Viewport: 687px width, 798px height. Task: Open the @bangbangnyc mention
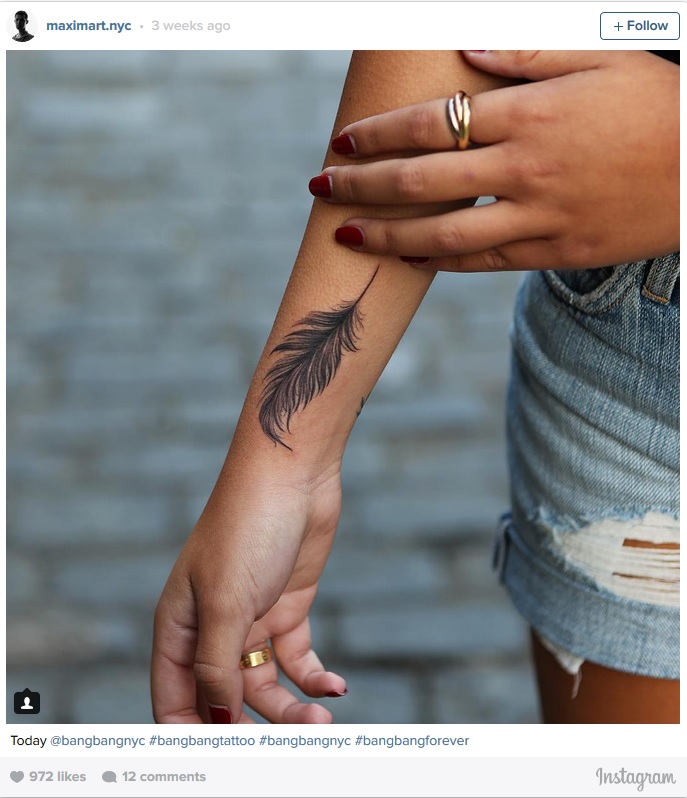pos(97,741)
